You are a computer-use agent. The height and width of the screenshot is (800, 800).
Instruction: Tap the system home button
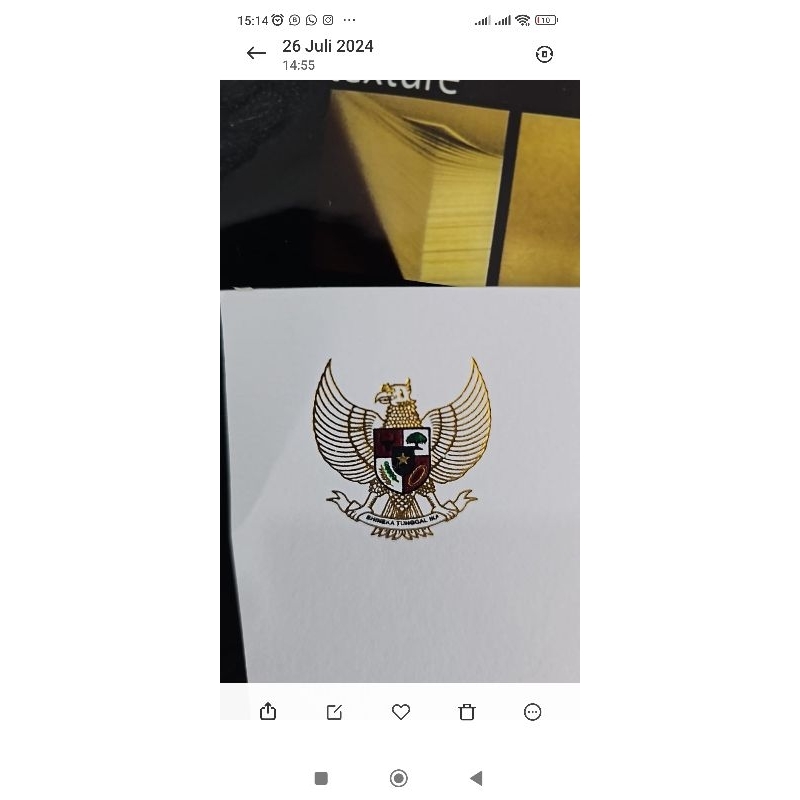[x=399, y=778]
